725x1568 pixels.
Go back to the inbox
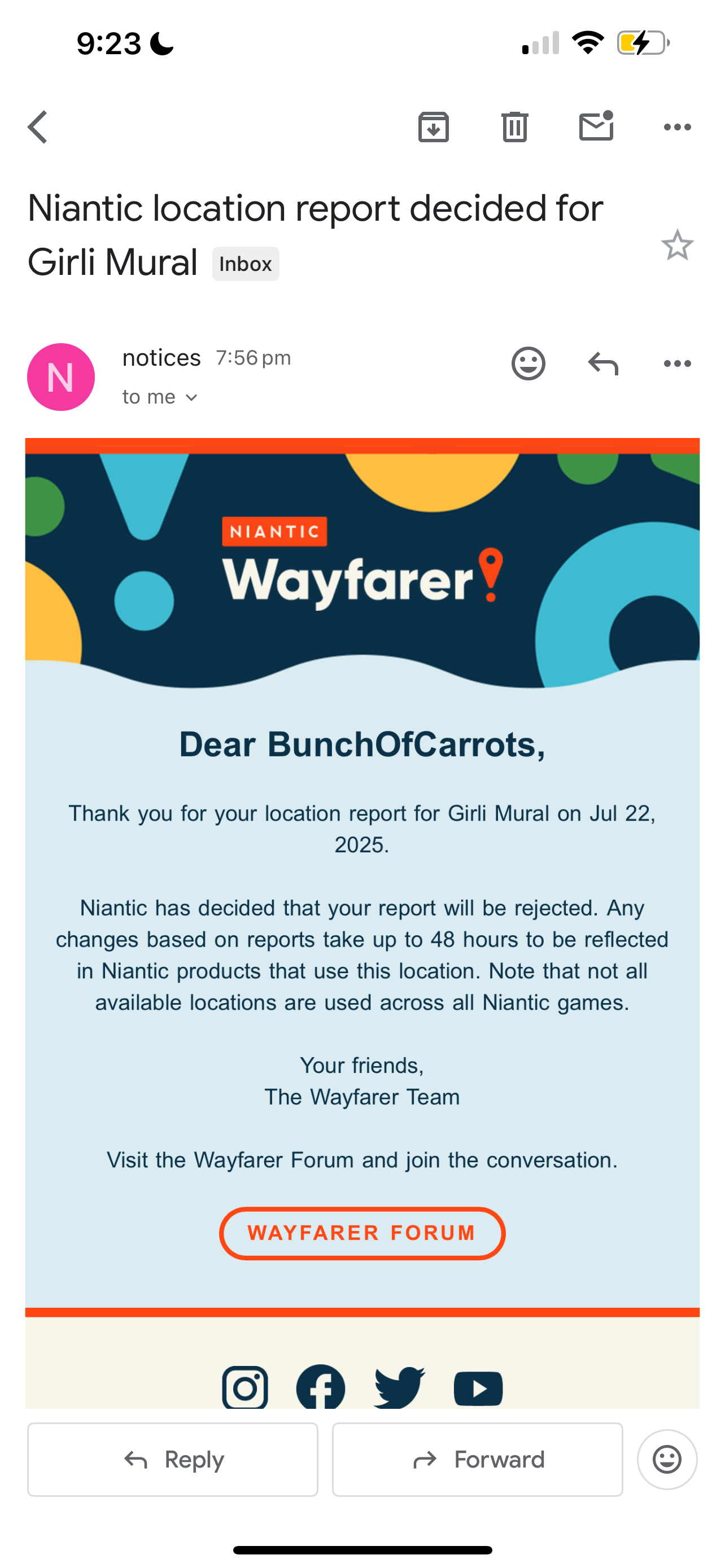tap(38, 126)
